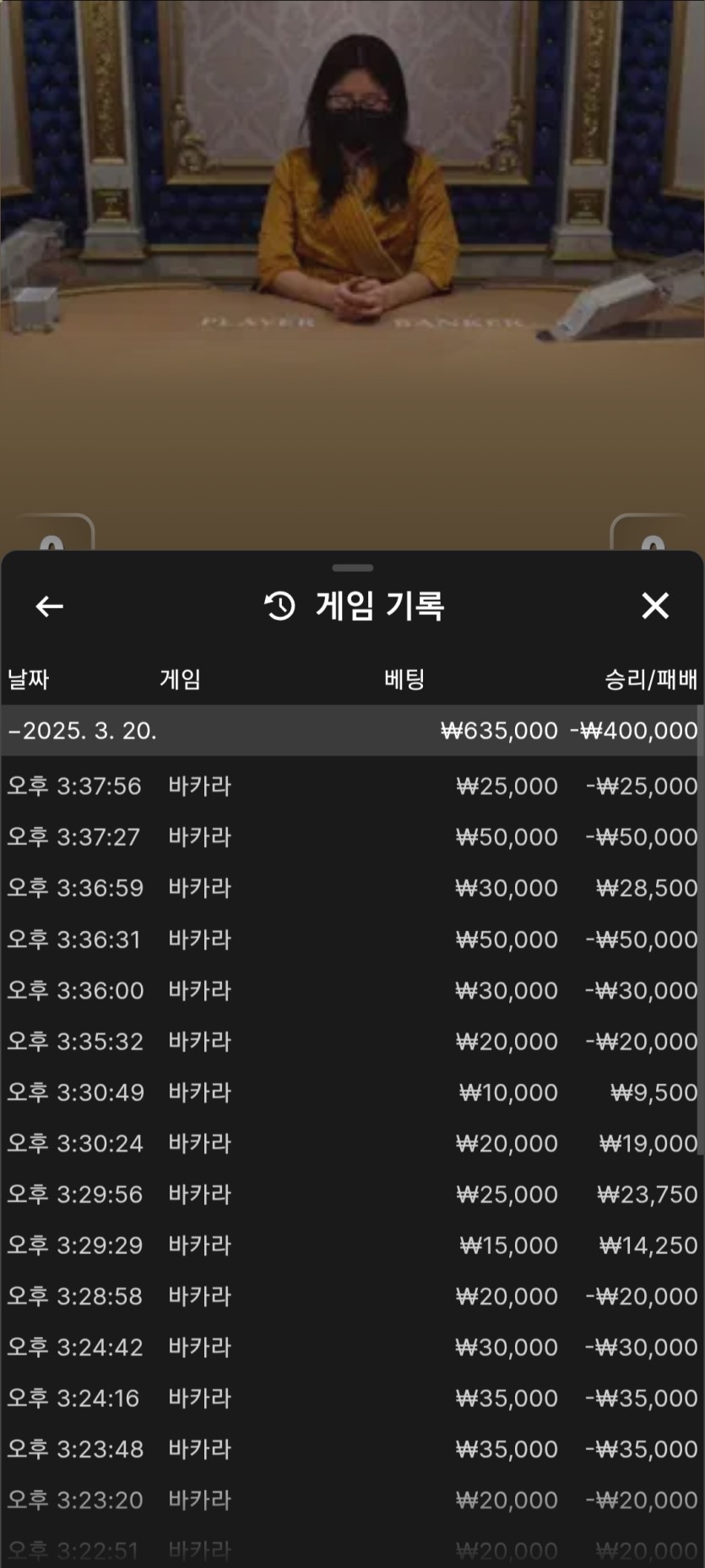
Task: Open the 오후 3:29:56 바카라 record
Action: (352, 1194)
